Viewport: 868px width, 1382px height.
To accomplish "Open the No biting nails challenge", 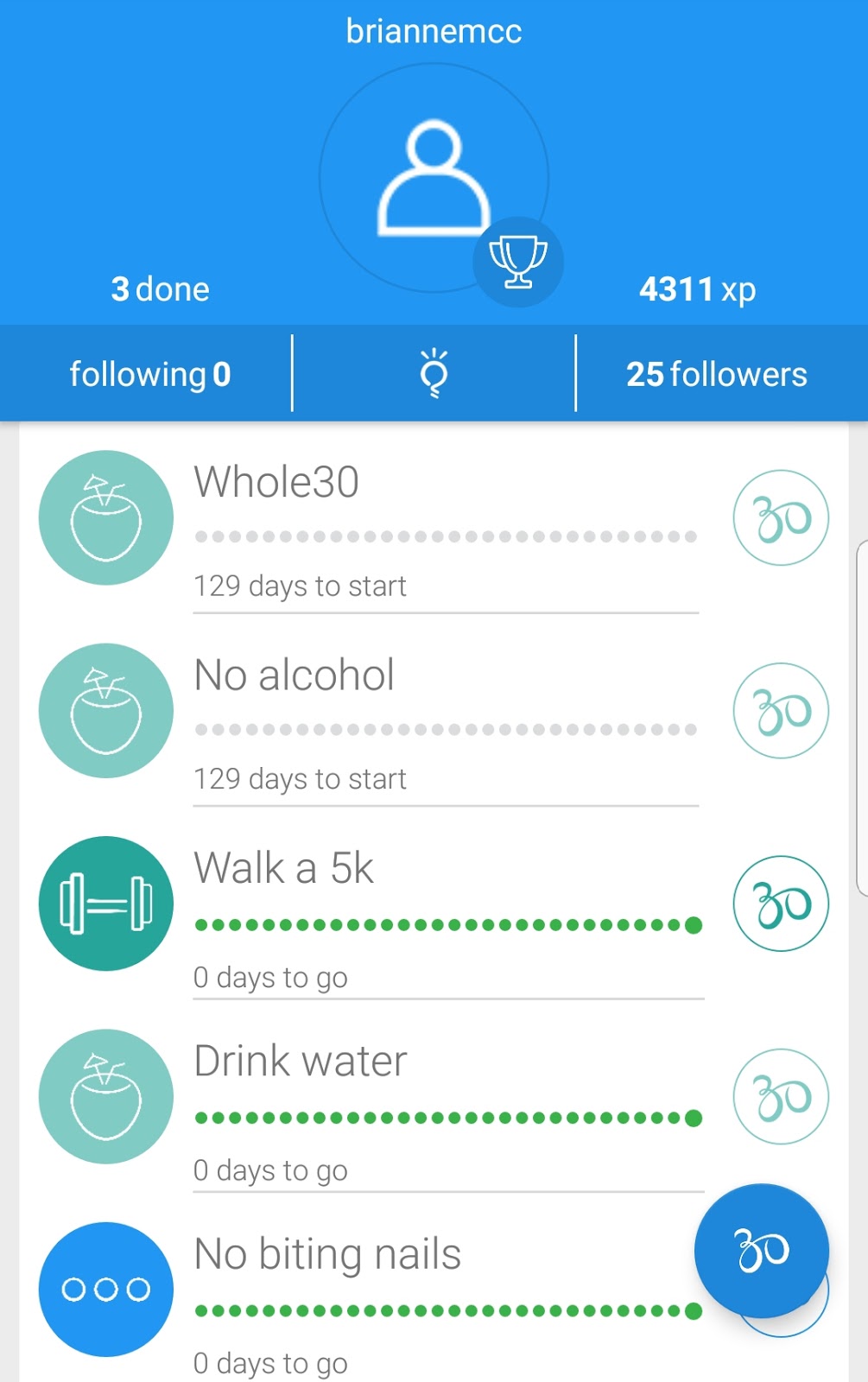I will tap(327, 1254).
